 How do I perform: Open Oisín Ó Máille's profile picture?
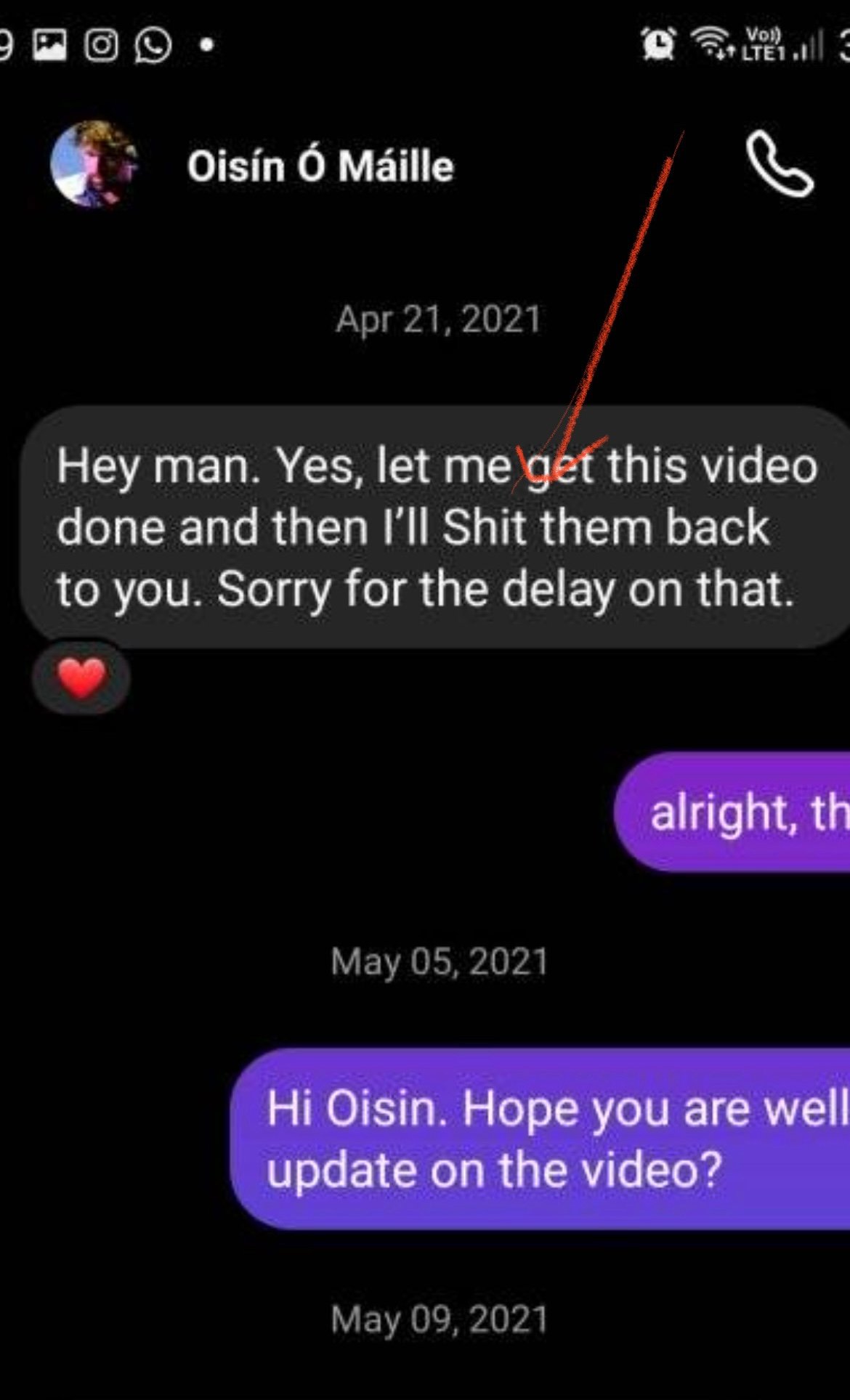pyautogui.click(x=94, y=164)
